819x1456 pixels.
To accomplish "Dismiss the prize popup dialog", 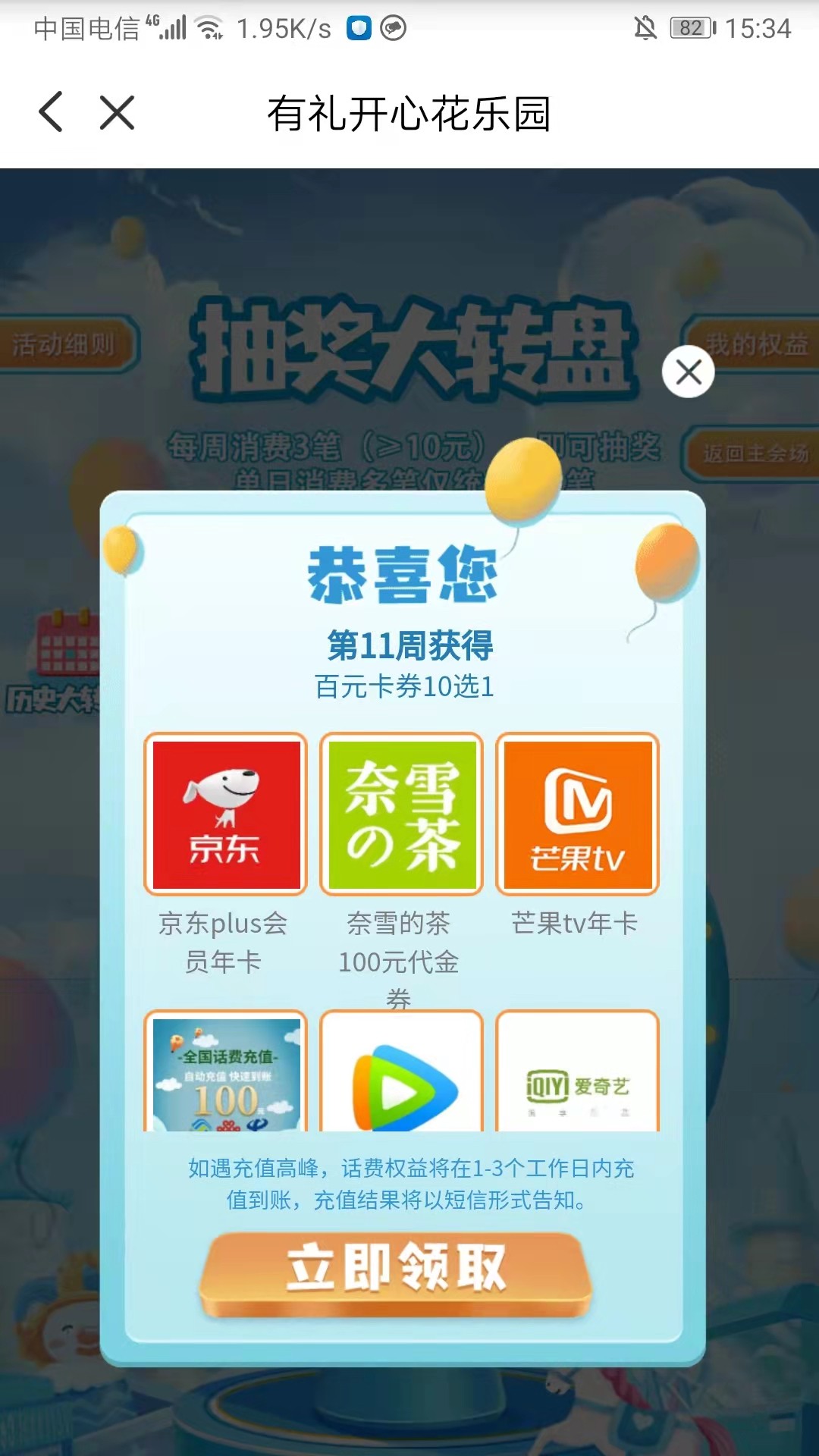I will pos(688,372).
